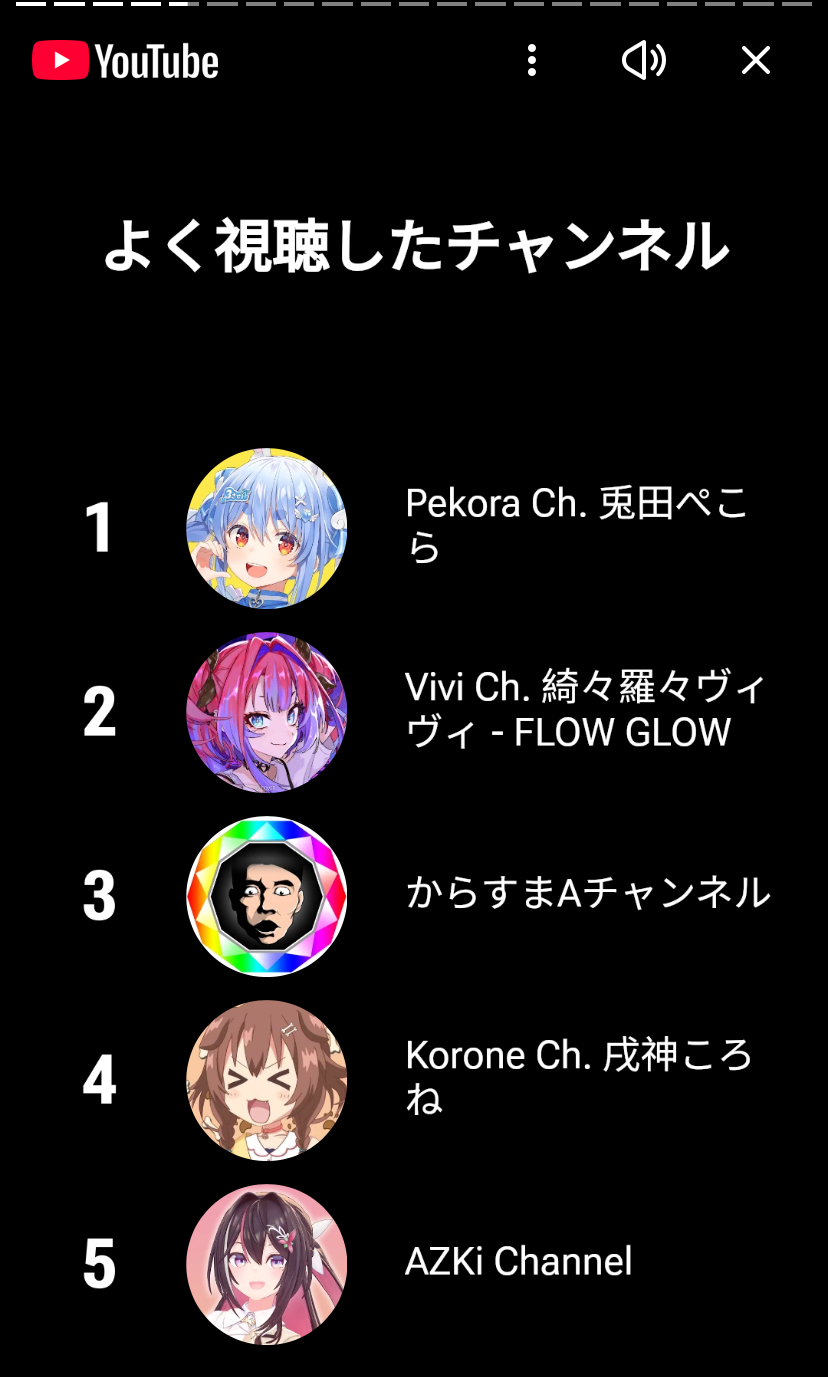Mute the recap audio
The image size is (828, 1377).
click(x=643, y=61)
